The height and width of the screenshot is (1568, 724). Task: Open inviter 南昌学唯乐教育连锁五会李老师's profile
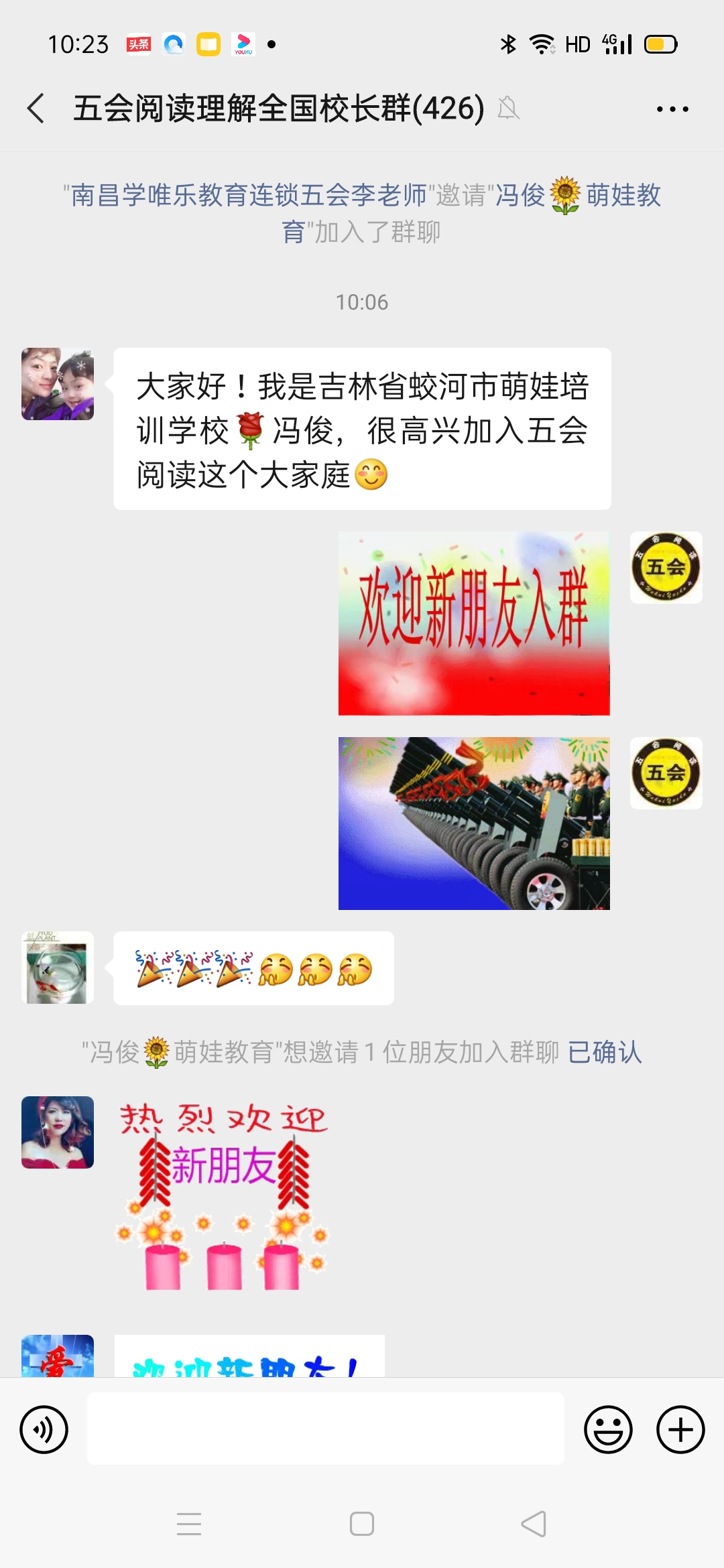click(248, 196)
